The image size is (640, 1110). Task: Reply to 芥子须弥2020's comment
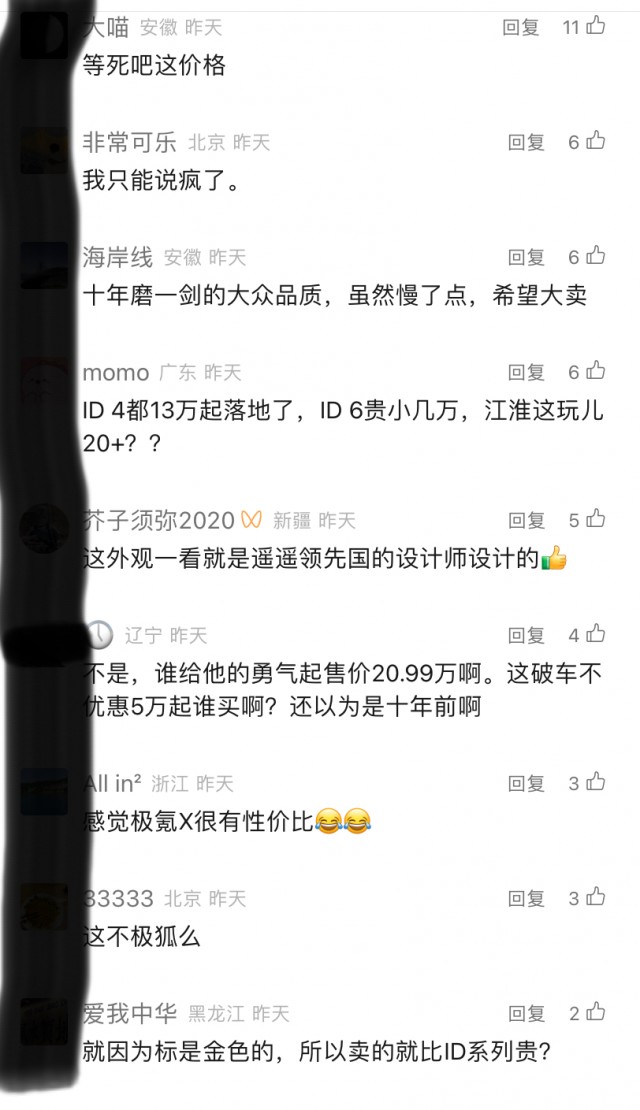(526, 521)
